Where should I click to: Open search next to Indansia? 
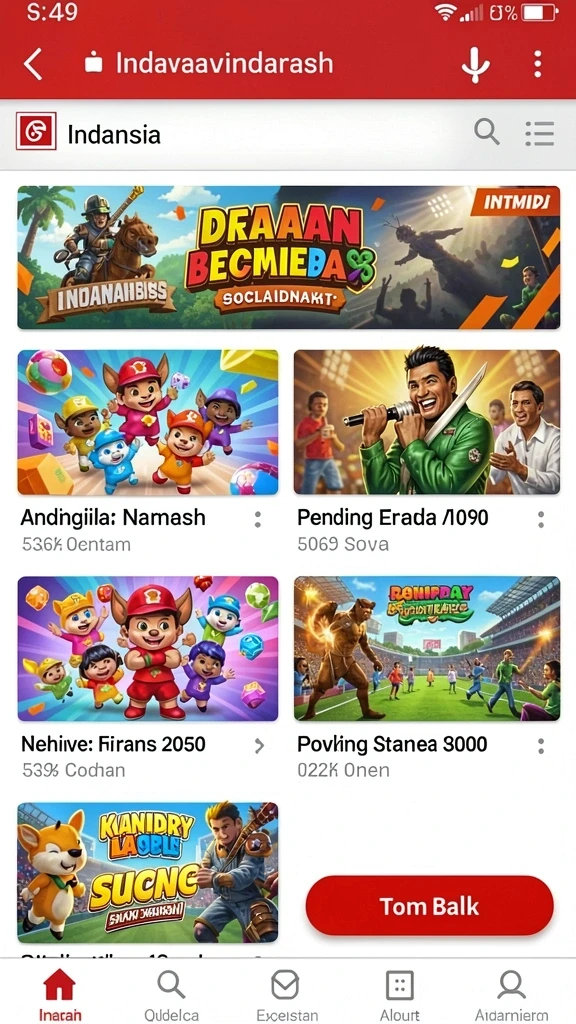pyautogui.click(x=487, y=133)
